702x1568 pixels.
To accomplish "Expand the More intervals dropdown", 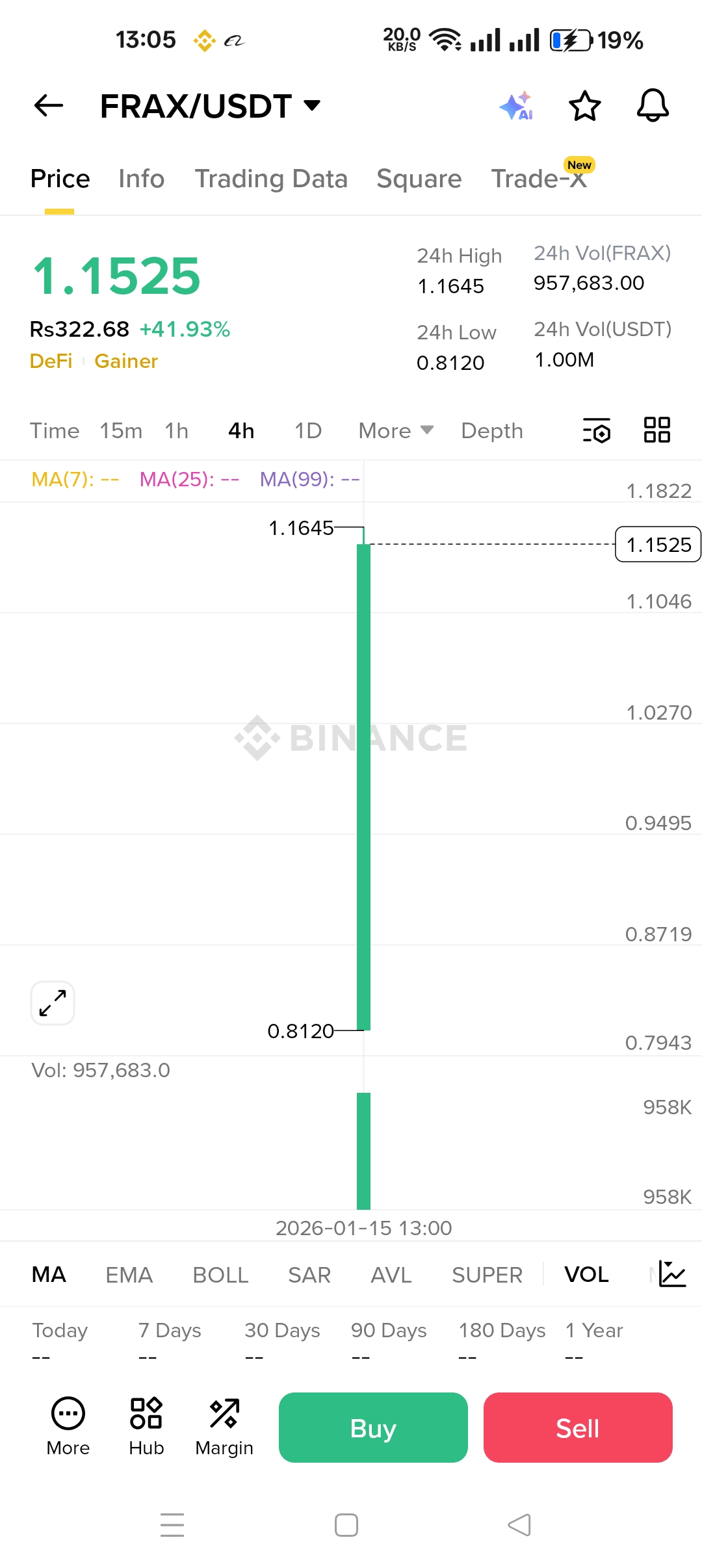I will 395,431.
